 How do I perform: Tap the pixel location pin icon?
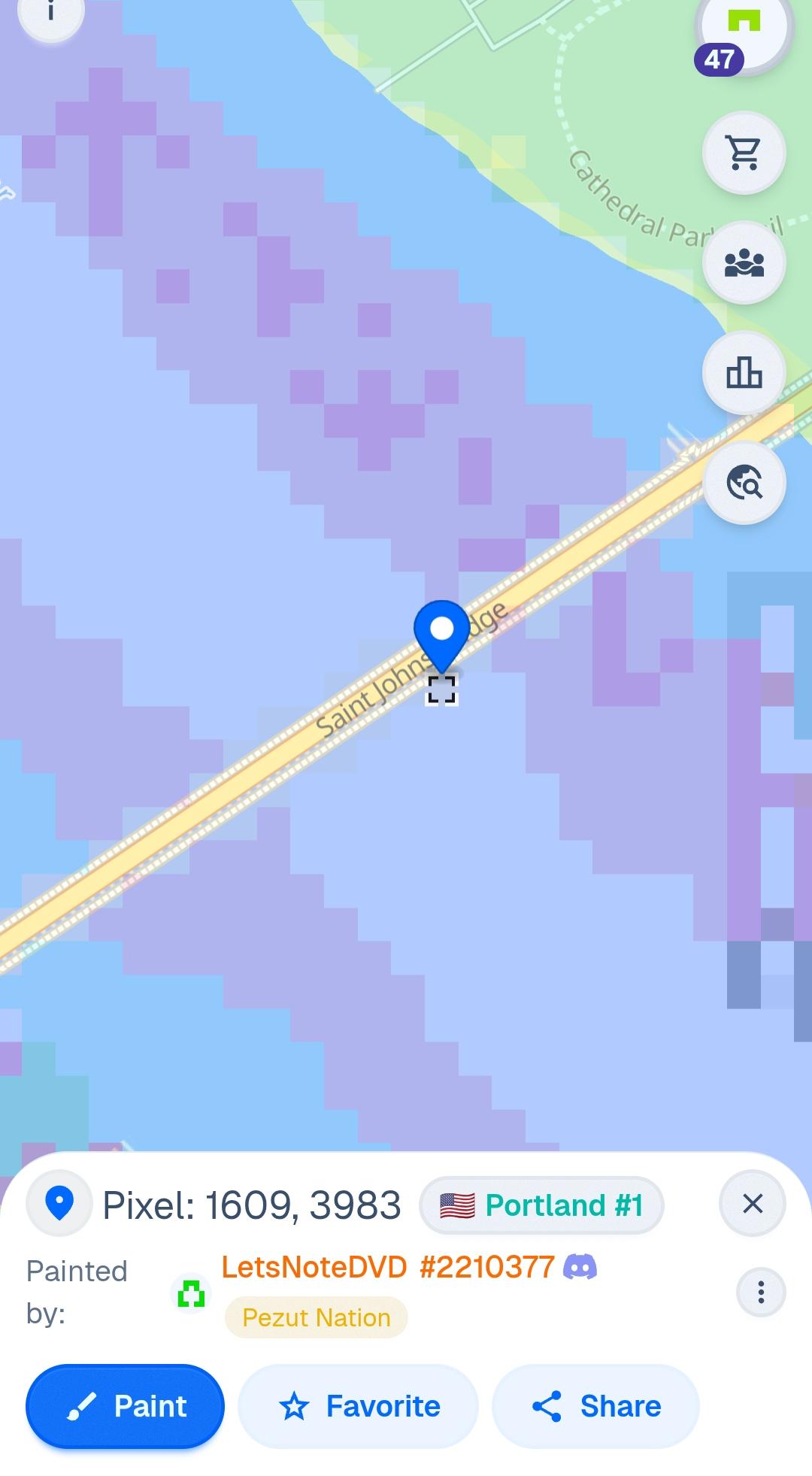[59, 1204]
